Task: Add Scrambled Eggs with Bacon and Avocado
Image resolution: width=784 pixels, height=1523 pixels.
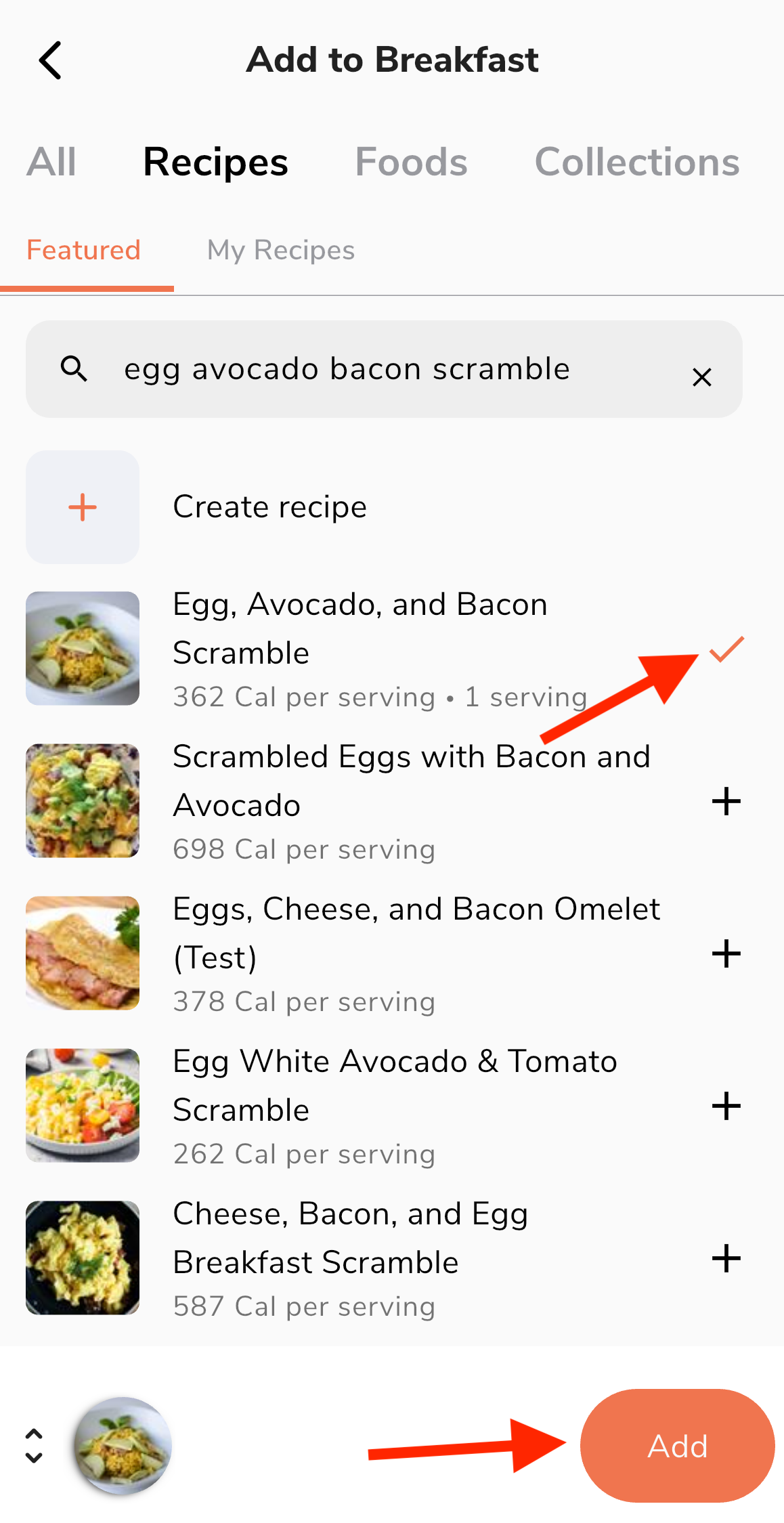Action: (x=726, y=802)
